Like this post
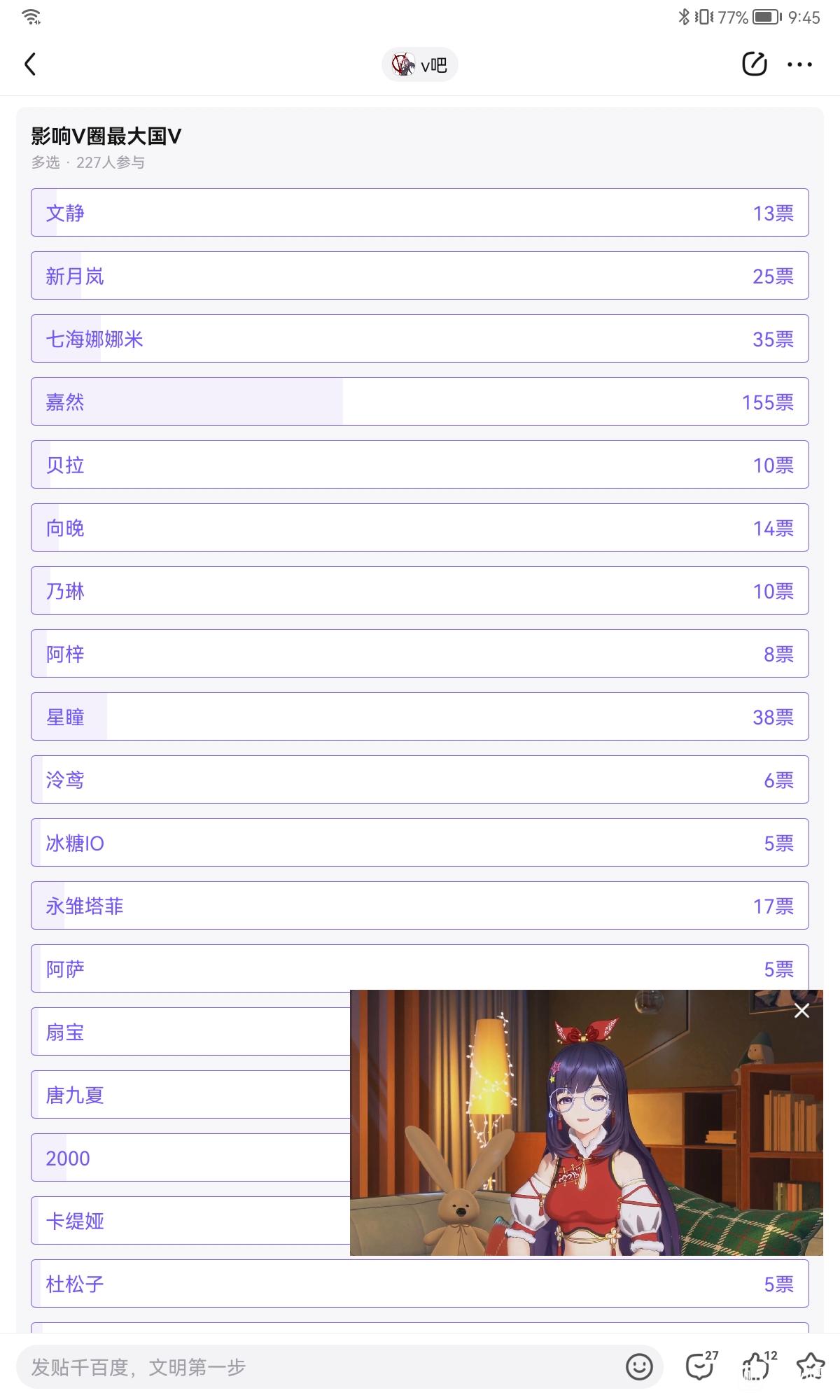Screen dimensions: 840x1400 757,1366
